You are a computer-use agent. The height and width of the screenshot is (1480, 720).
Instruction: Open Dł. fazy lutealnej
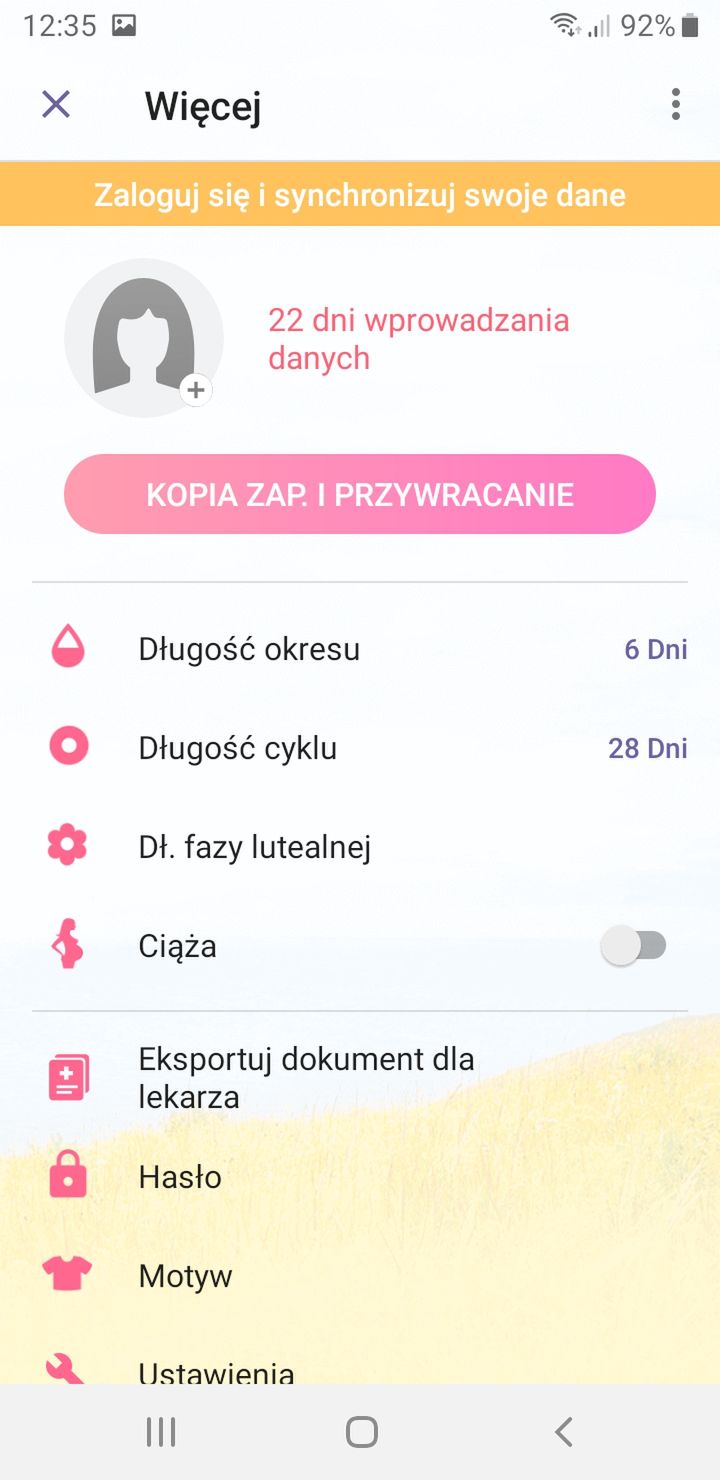pyautogui.click(x=360, y=848)
